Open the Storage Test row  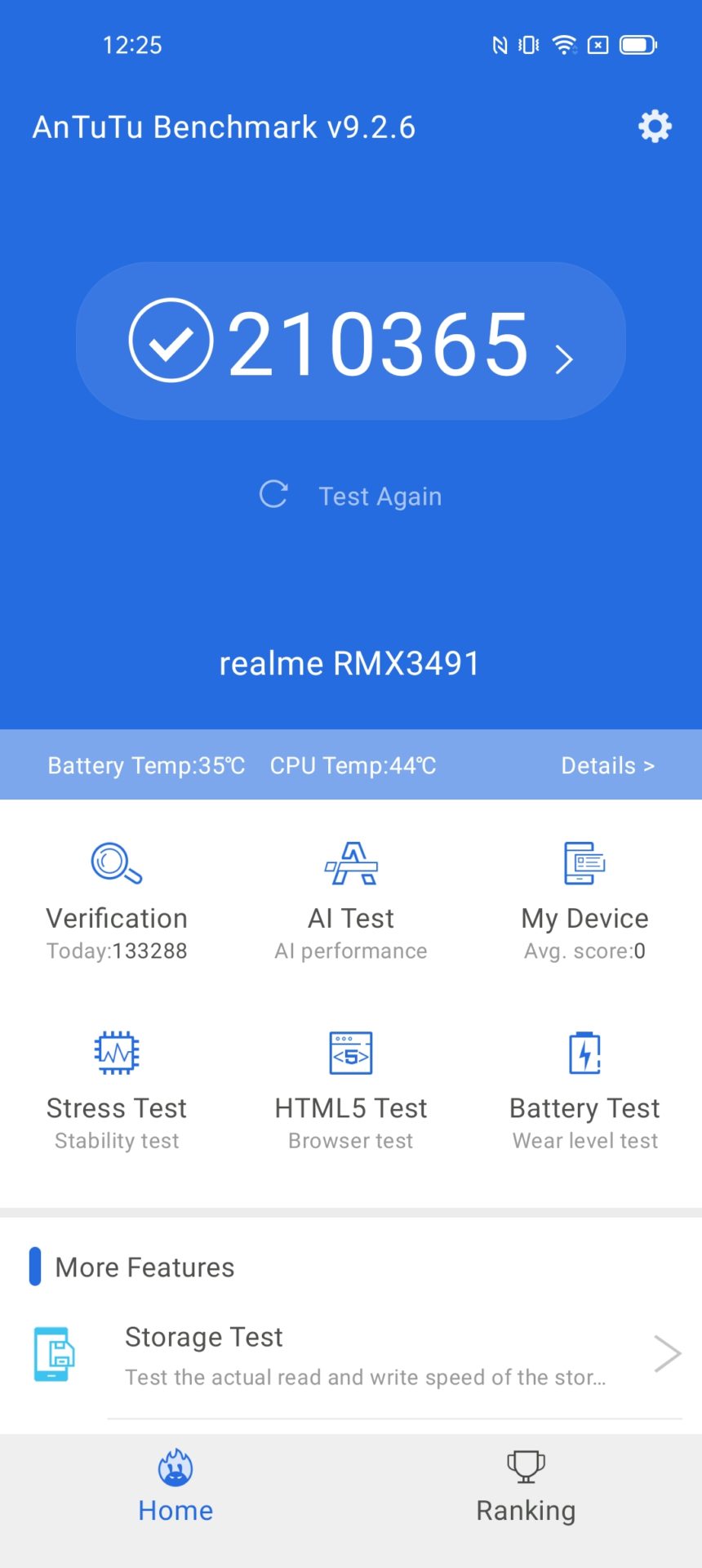367,1356
